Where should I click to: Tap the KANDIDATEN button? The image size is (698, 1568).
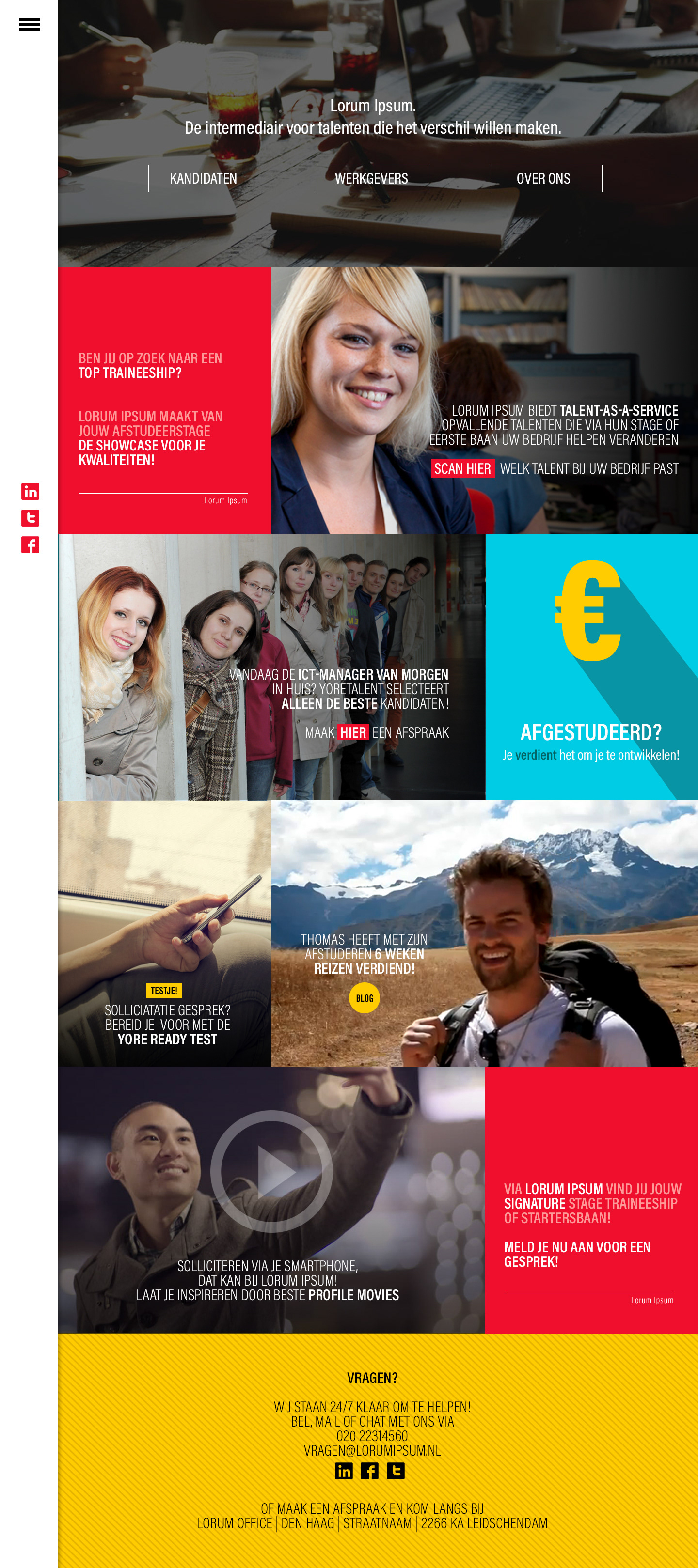(205, 178)
